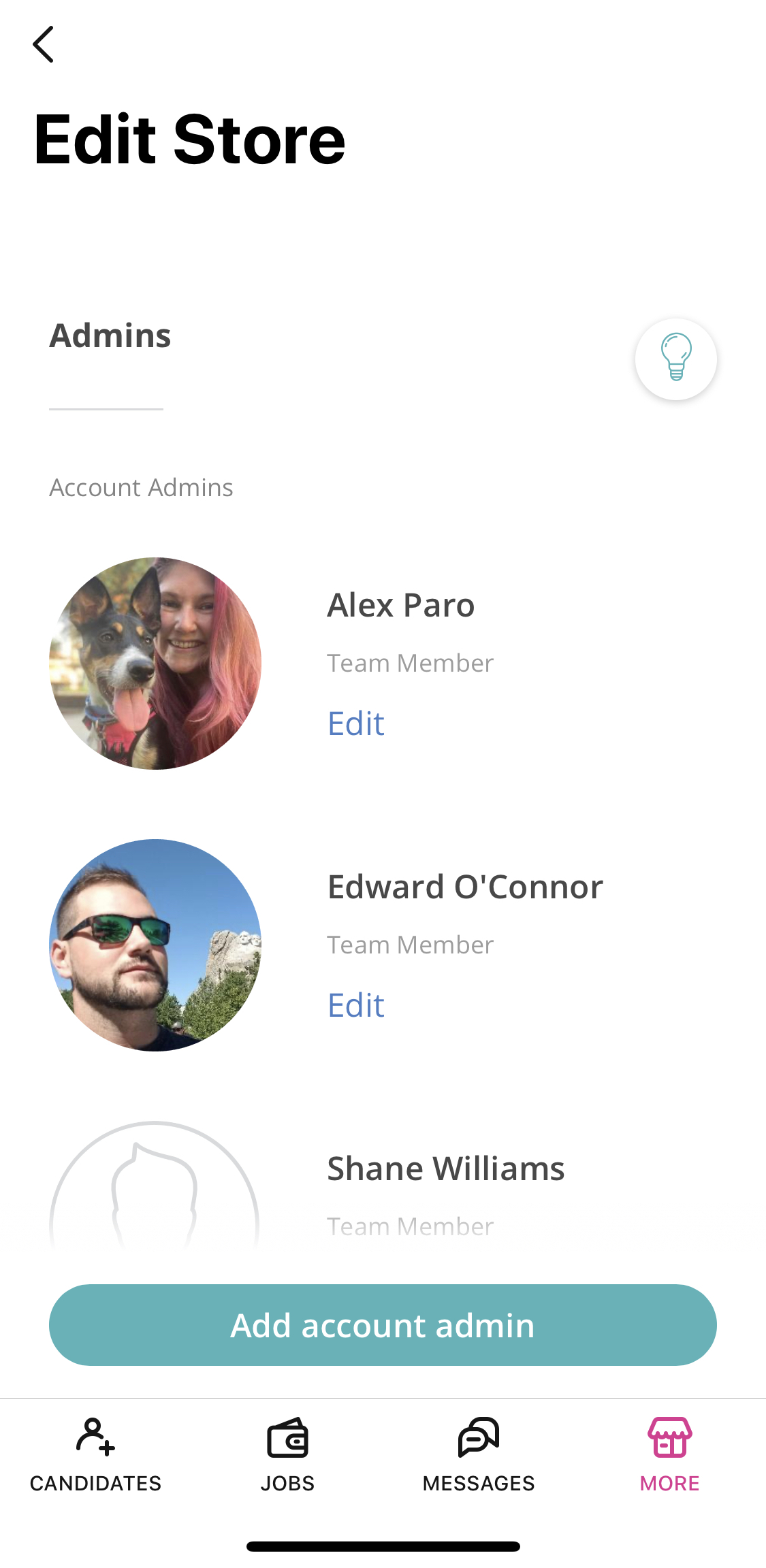
Task: Open the Jobs tab
Action: click(287, 1455)
